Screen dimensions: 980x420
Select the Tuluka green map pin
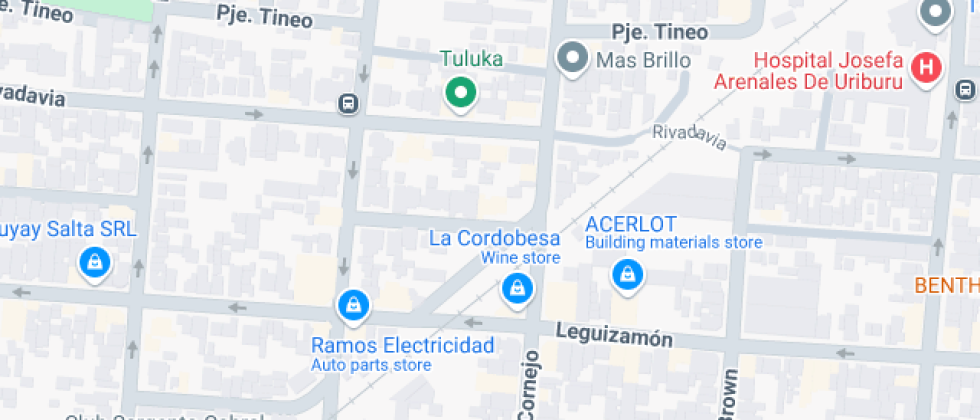click(460, 93)
